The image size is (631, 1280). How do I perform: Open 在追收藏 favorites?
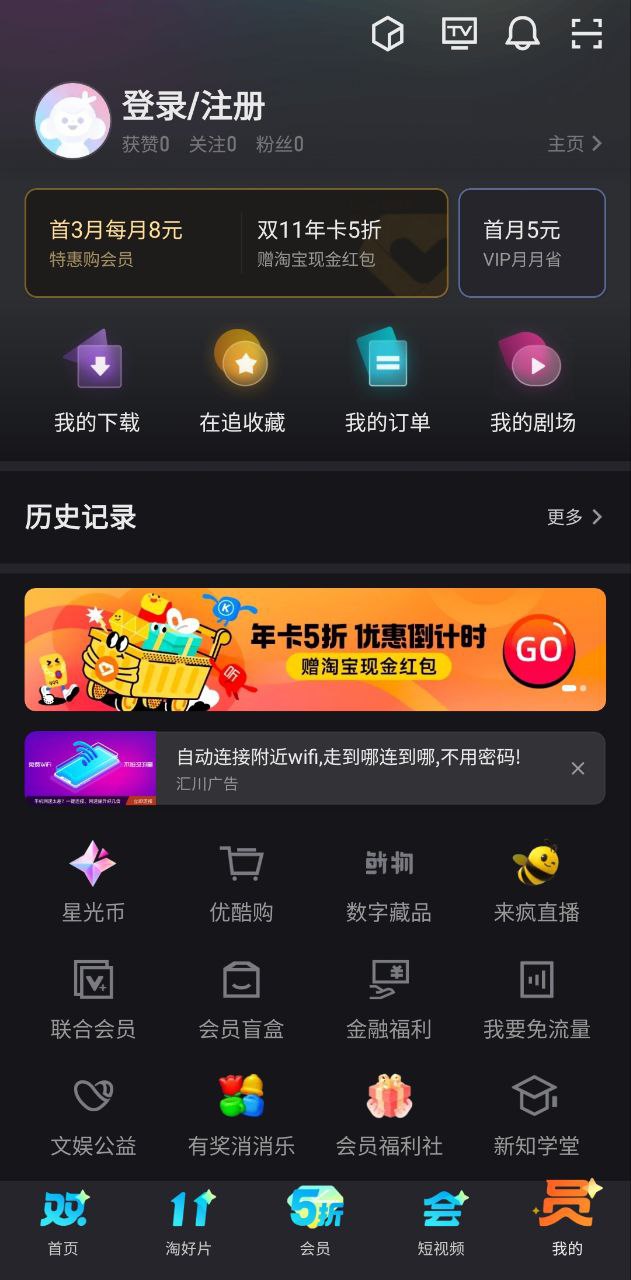coord(242,383)
